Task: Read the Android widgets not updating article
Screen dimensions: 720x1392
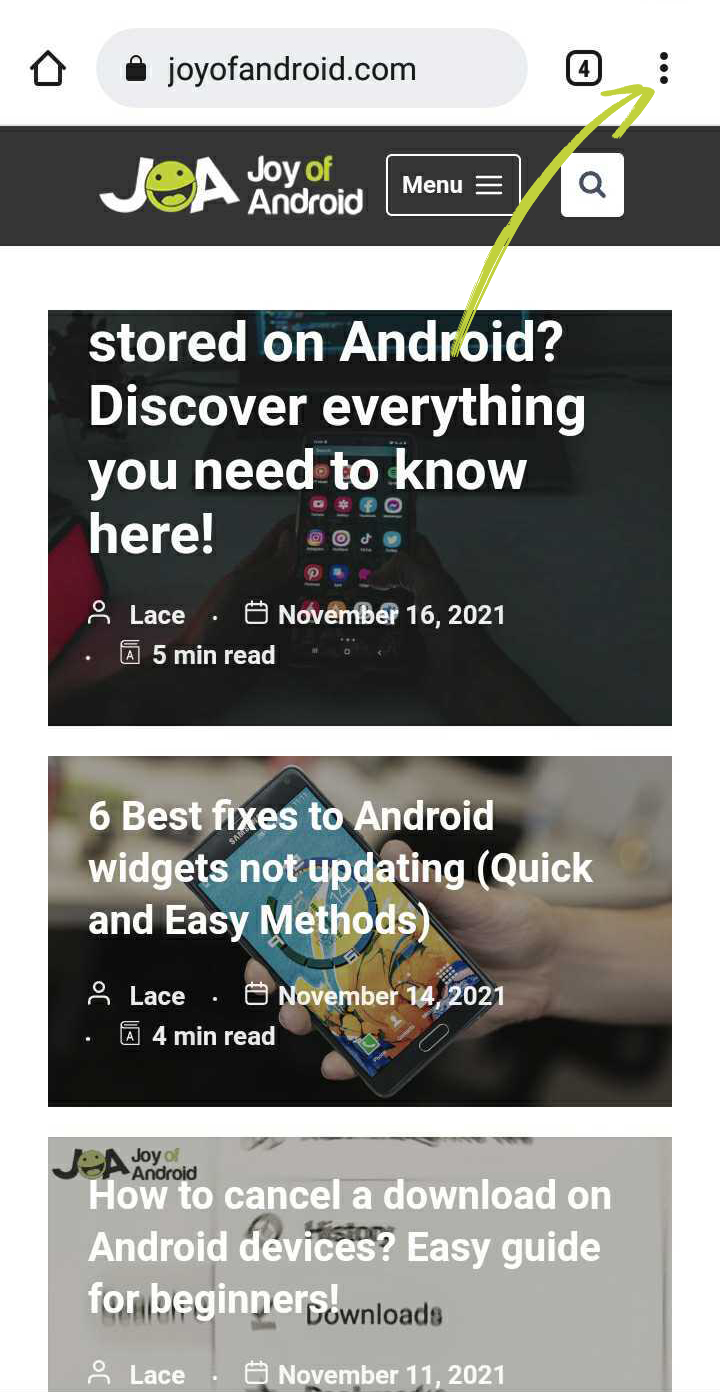Action: [340, 868]
